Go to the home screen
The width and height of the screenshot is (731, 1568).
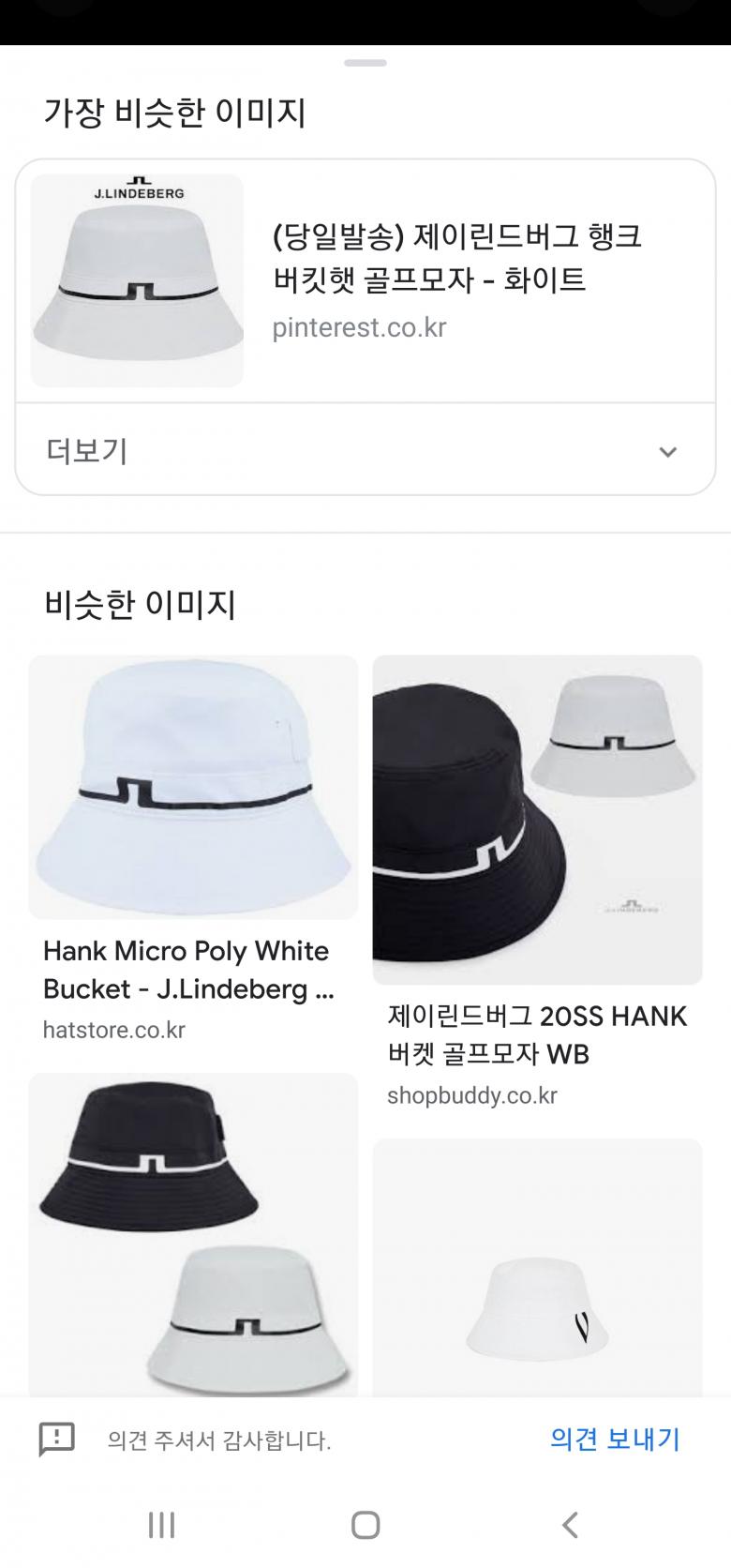pos(365,1525)
